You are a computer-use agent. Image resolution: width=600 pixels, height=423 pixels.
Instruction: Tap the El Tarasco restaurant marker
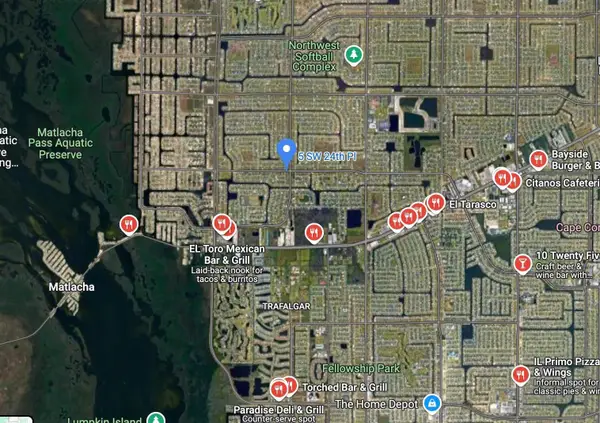(435, 203)
